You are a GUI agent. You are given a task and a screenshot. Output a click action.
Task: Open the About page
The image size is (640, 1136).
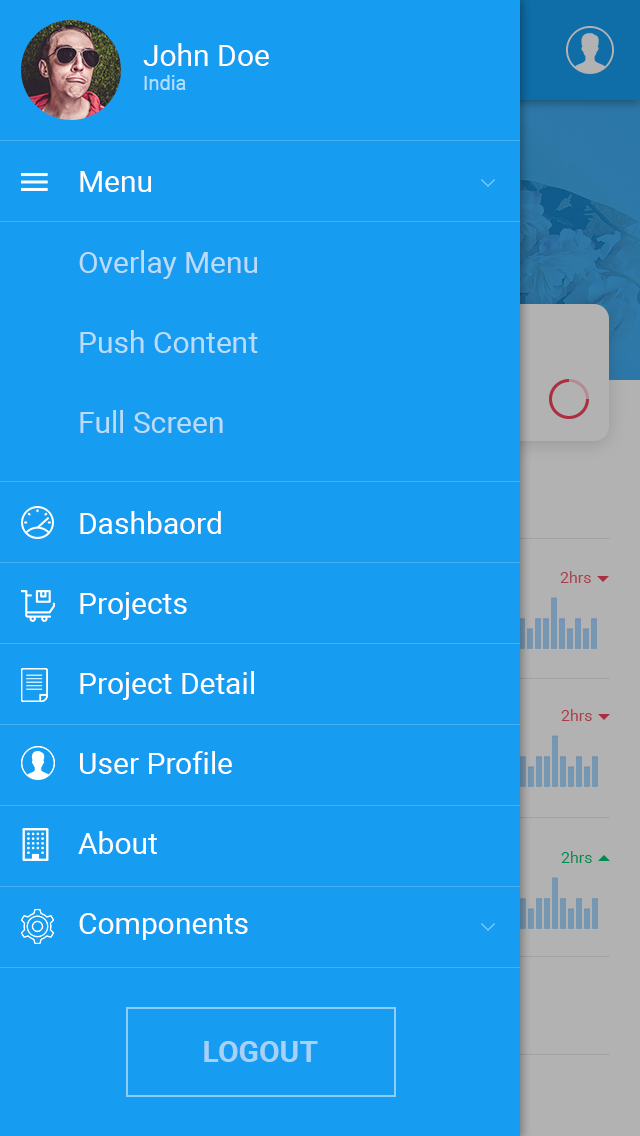tap(118, 844)
